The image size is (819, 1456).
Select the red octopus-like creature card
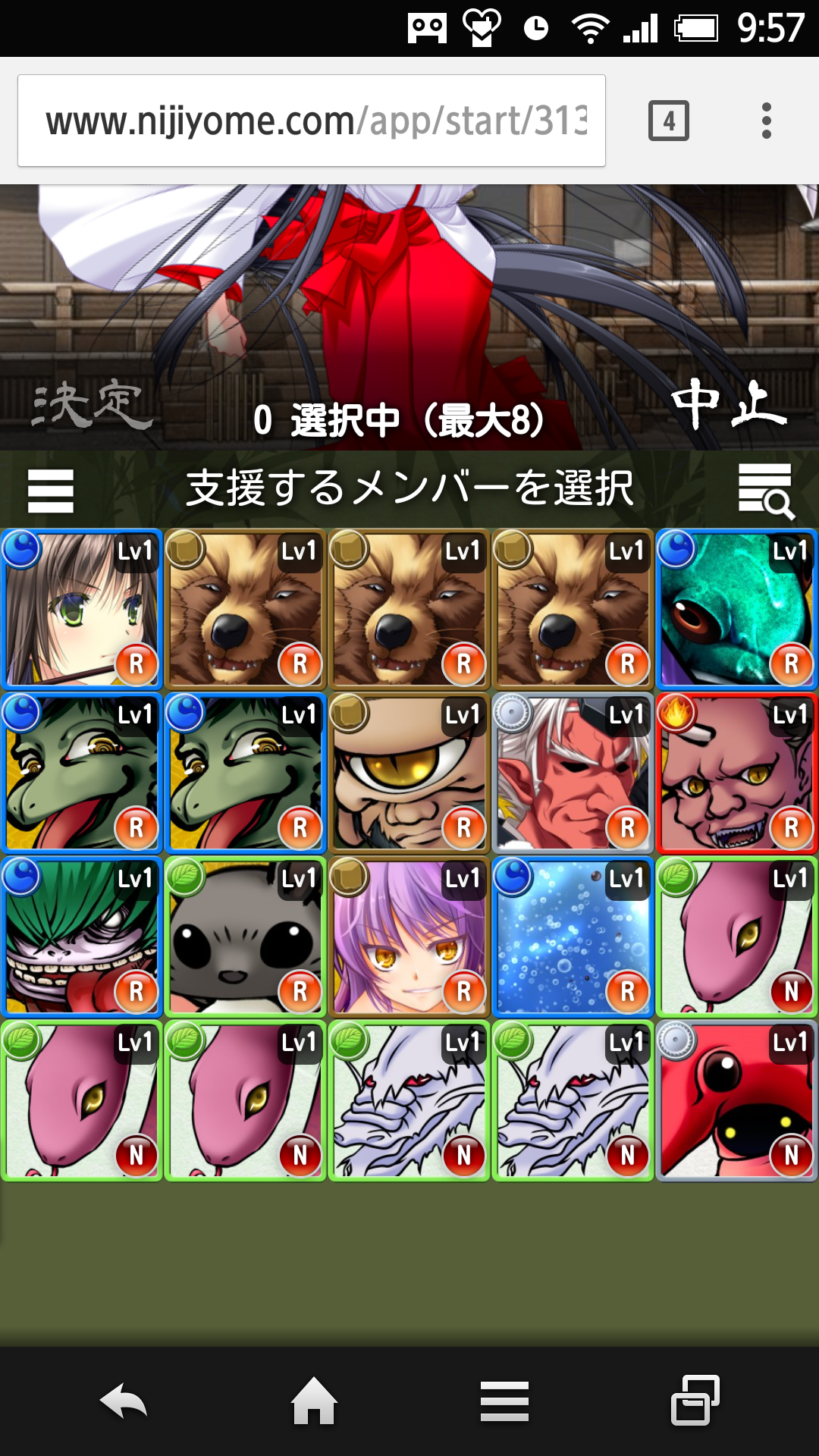[x=736, y=1100]
